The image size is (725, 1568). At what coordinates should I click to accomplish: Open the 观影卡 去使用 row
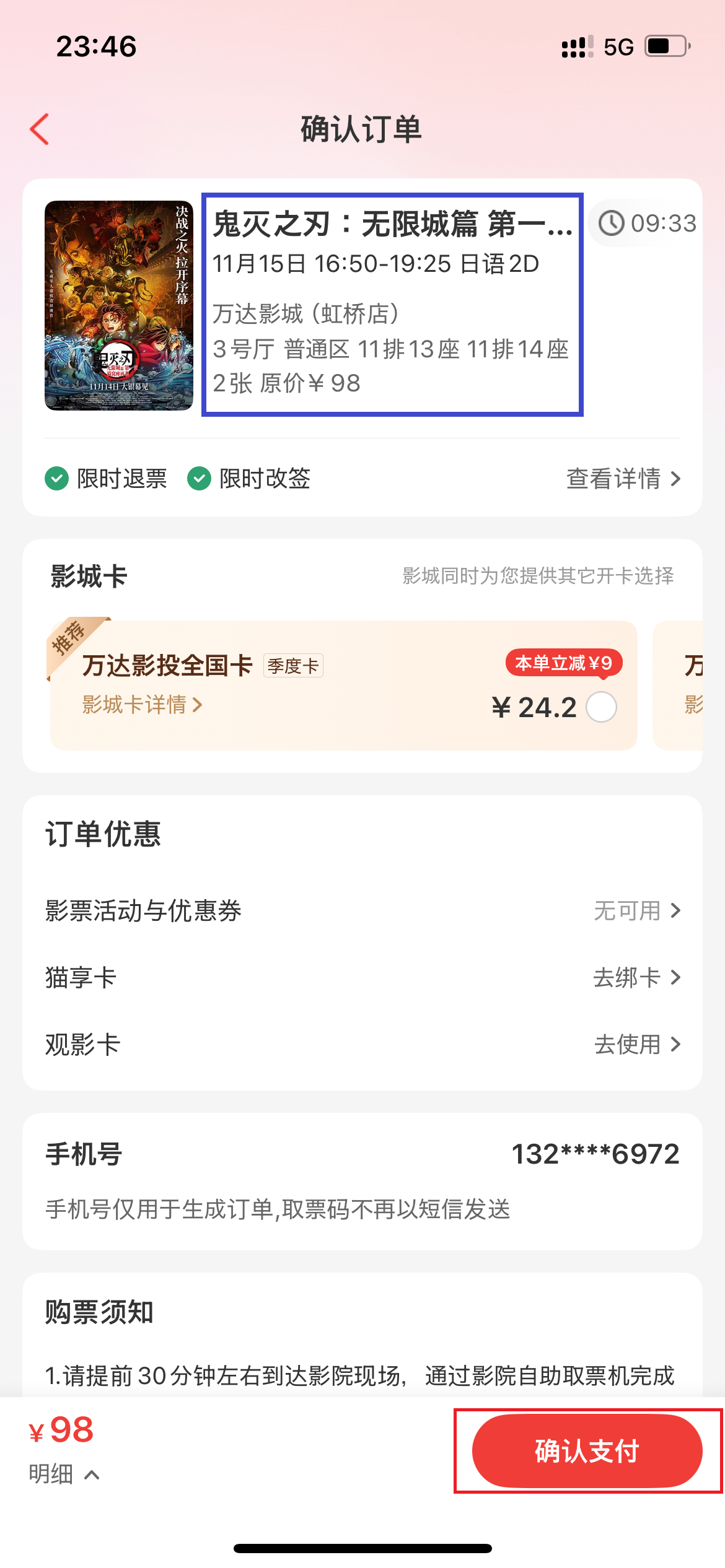tap(362, 1045)
